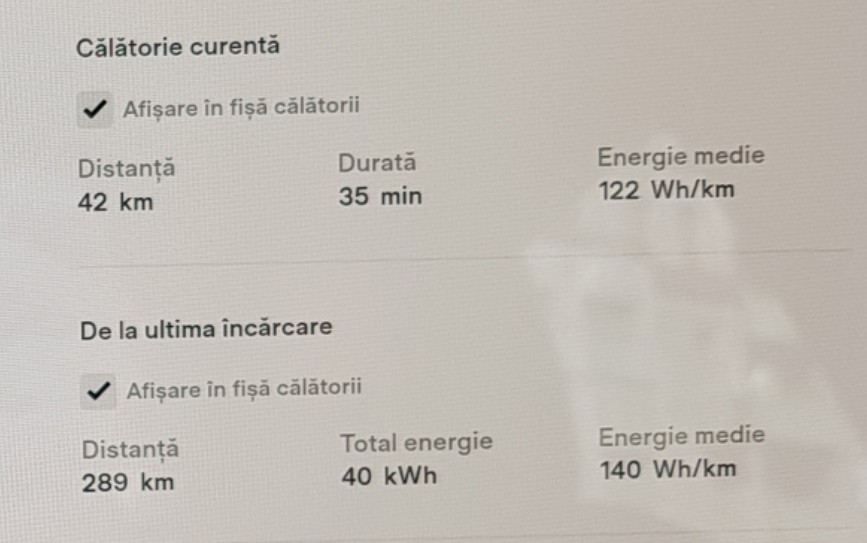The image size is (867, 543).
Task: Uncheck trip card display under De la ultima încărcare
Action: coord(98,391)
